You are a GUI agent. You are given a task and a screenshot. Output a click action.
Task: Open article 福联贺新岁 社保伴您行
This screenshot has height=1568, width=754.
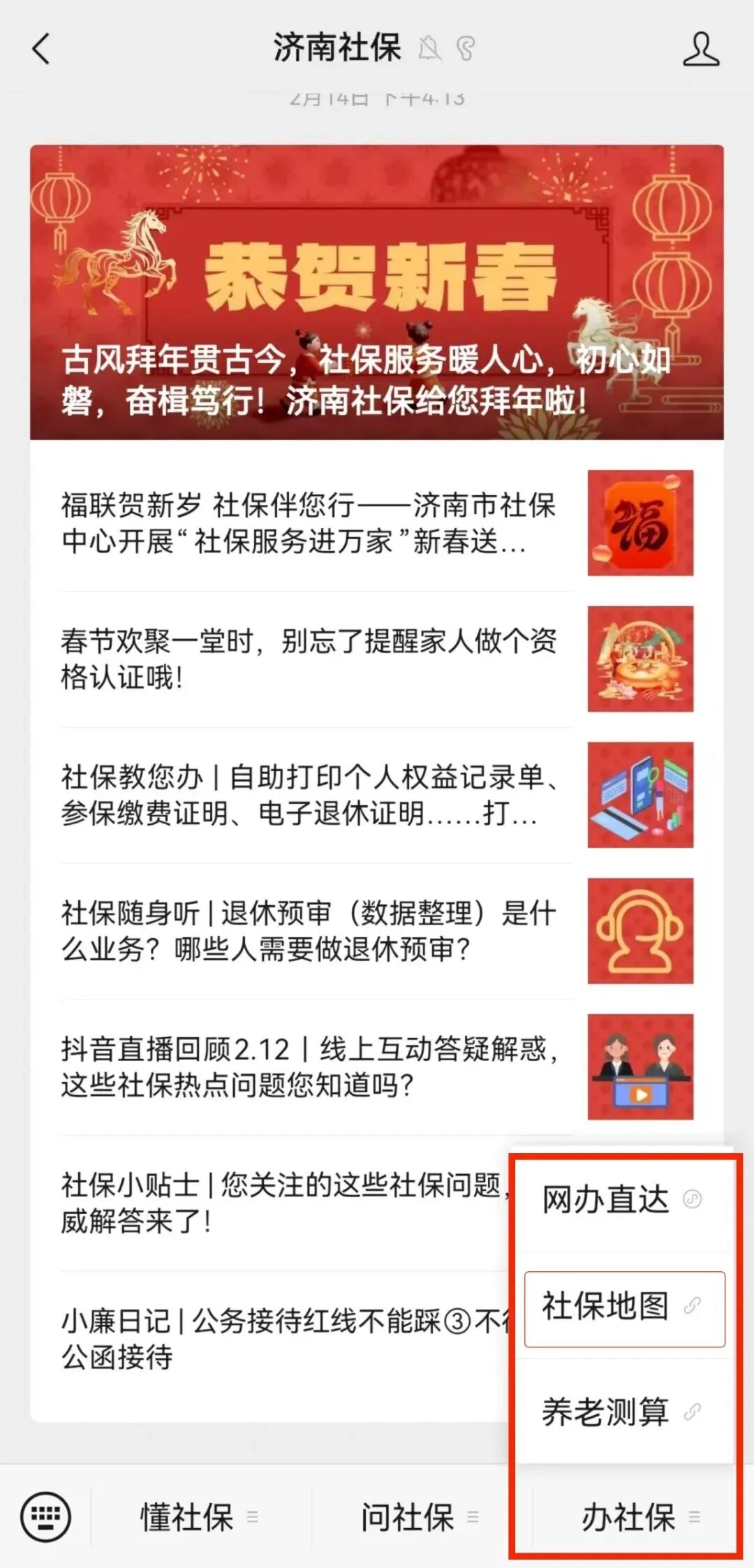click(x=307, y=523)
